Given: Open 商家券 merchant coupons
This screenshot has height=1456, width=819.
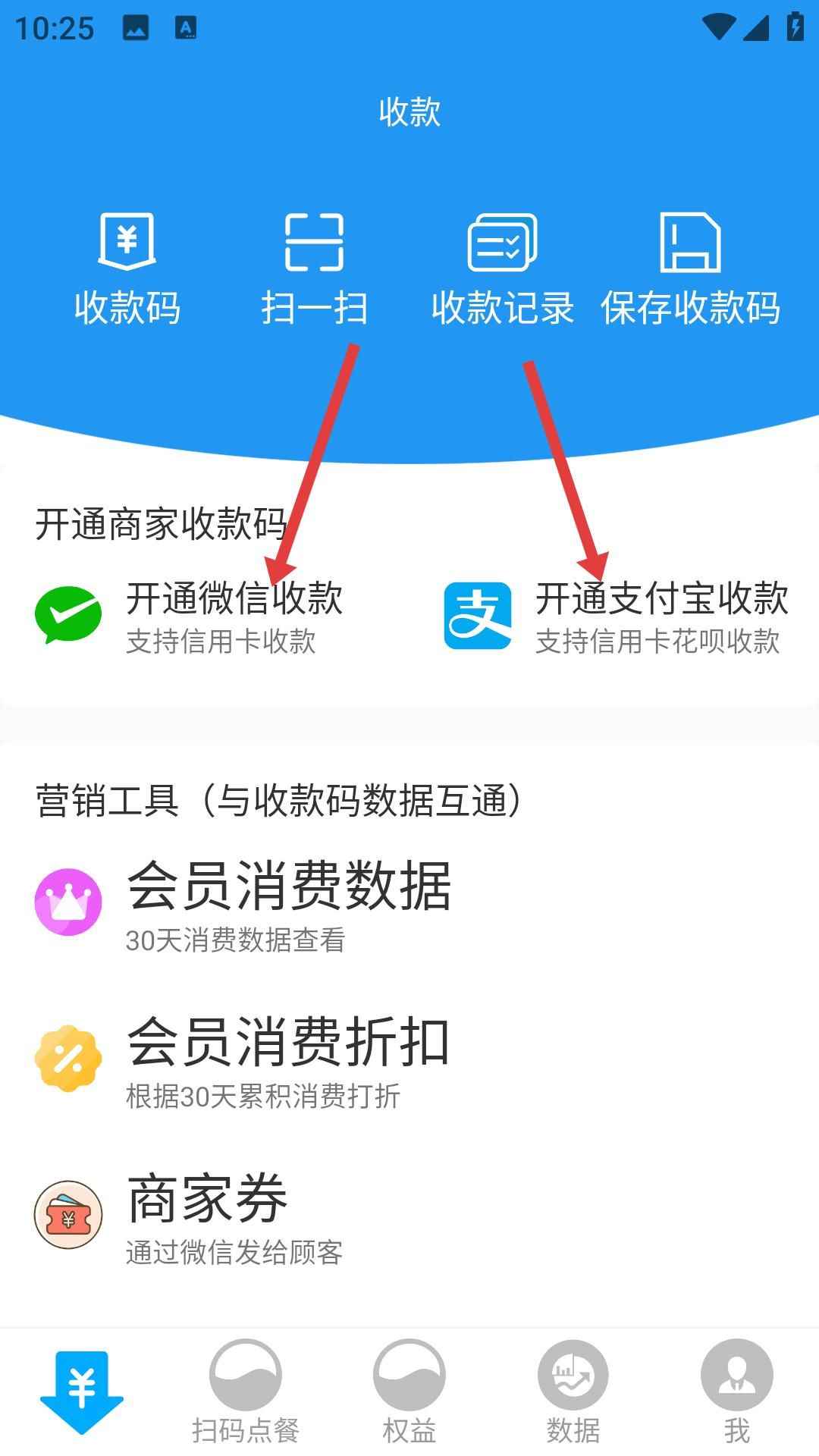Looking at the screenshot, I should 206,1215.
